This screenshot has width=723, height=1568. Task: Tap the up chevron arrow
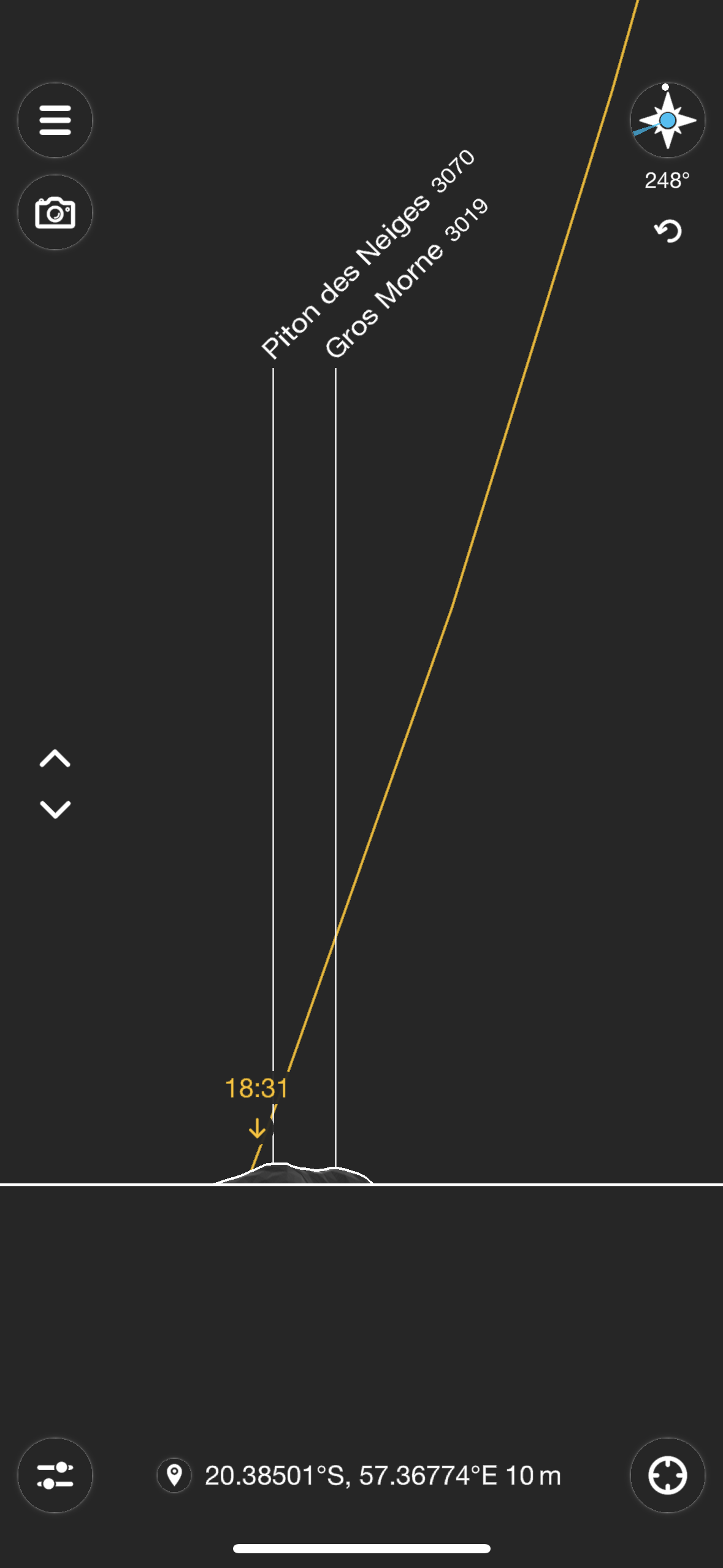(x=55, y=759)
